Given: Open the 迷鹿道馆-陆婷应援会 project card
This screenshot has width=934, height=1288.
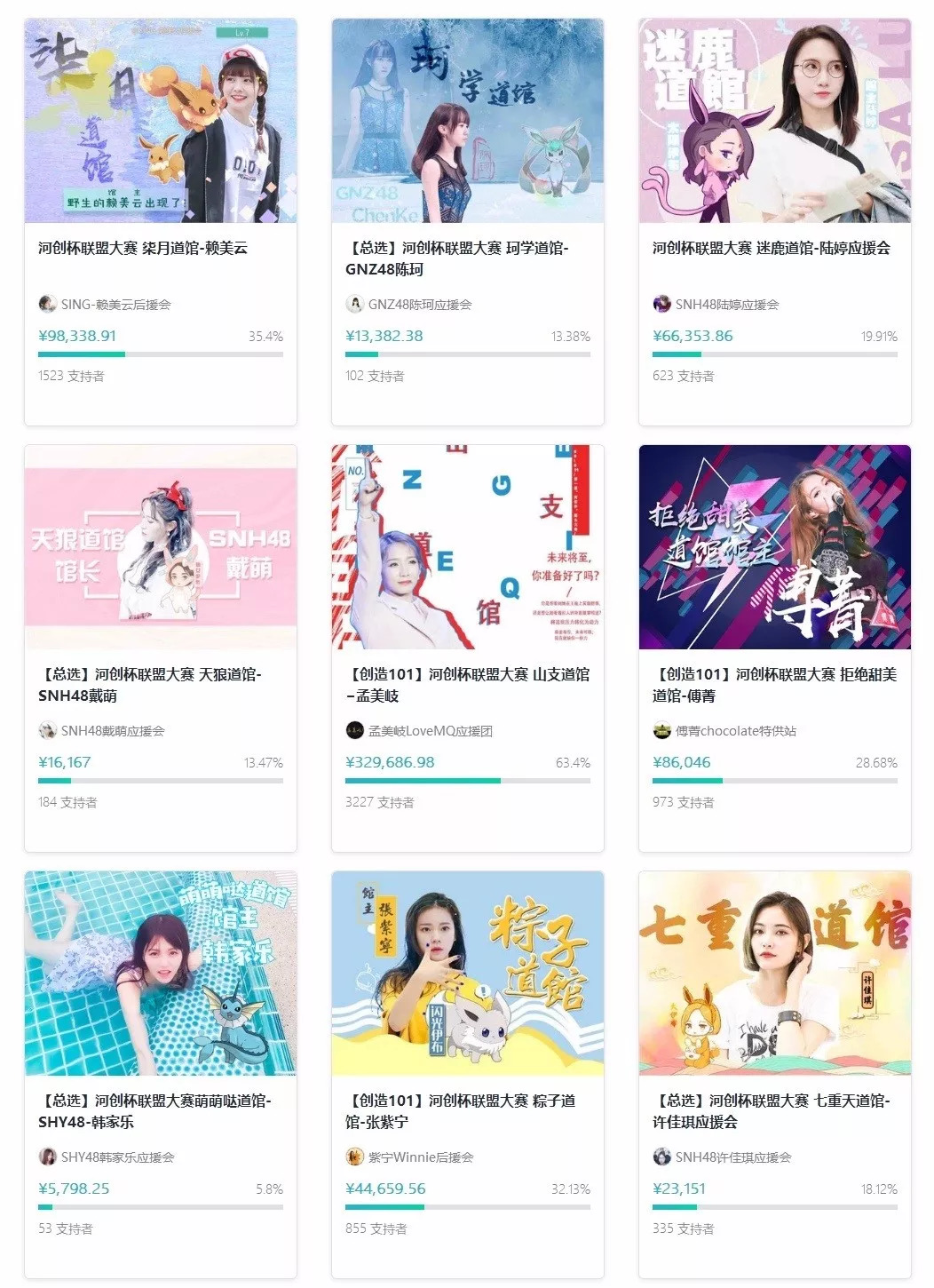Looking at the screenshot, I should click(x=775, y=222).
